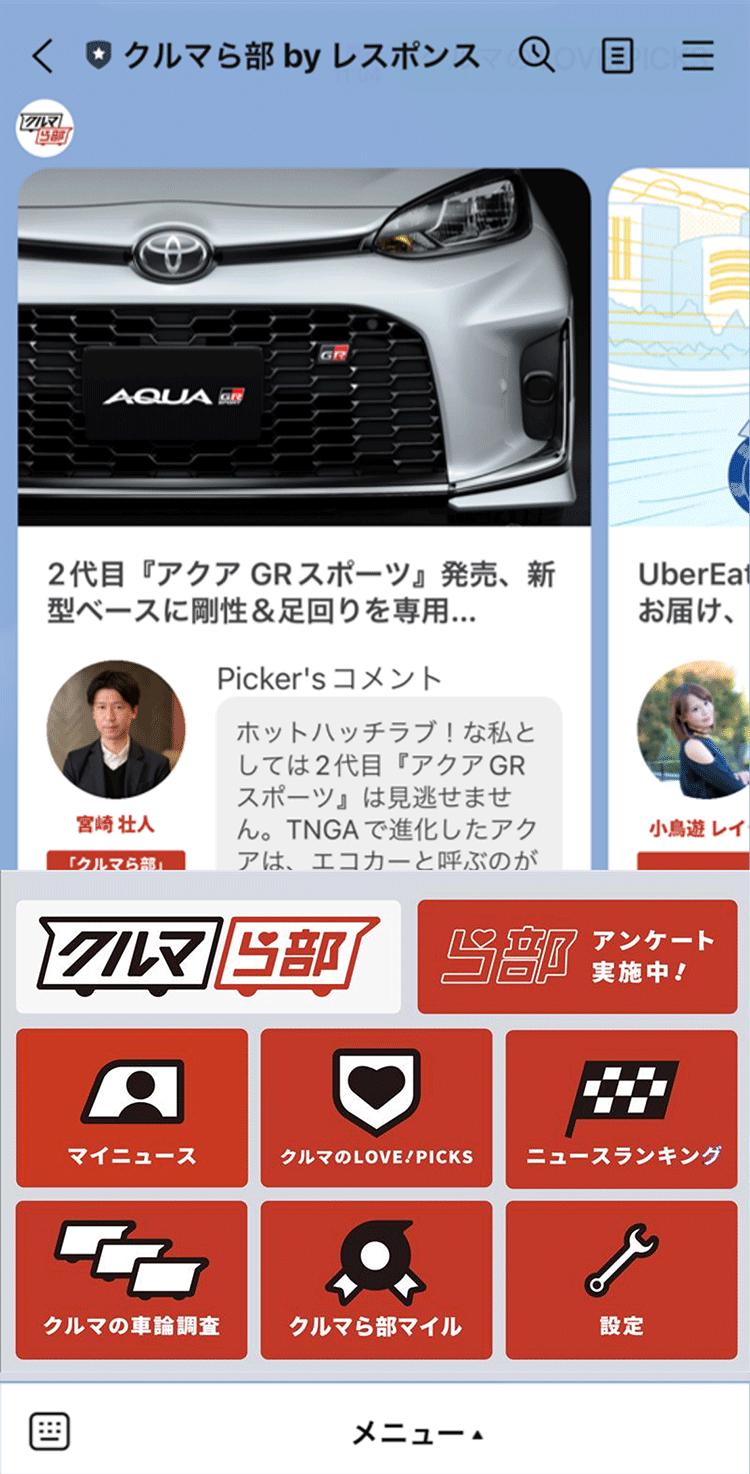Open マイニュース
750x1474 pixels.
tap(132, 1108)
